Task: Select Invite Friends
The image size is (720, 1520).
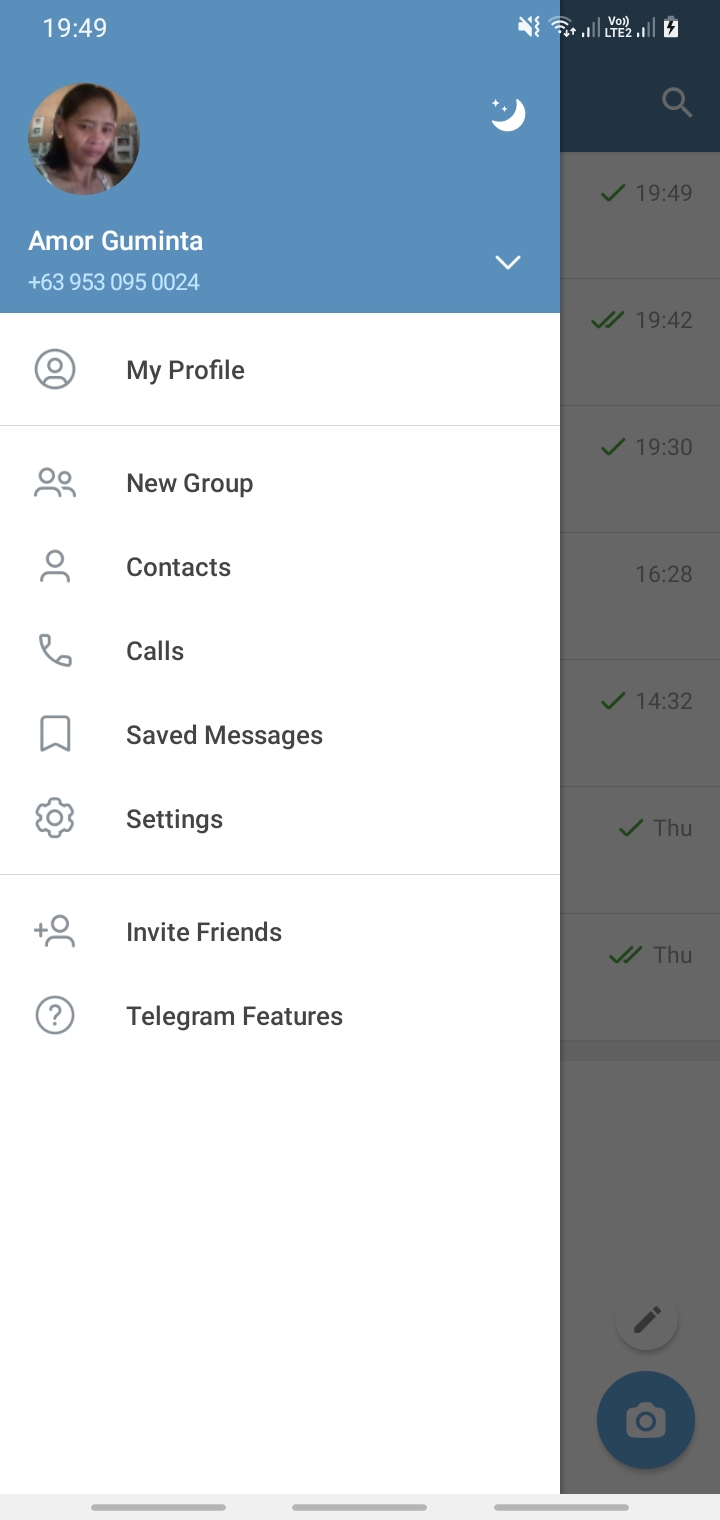Action: pyautogui.click(x=280, y=932)
